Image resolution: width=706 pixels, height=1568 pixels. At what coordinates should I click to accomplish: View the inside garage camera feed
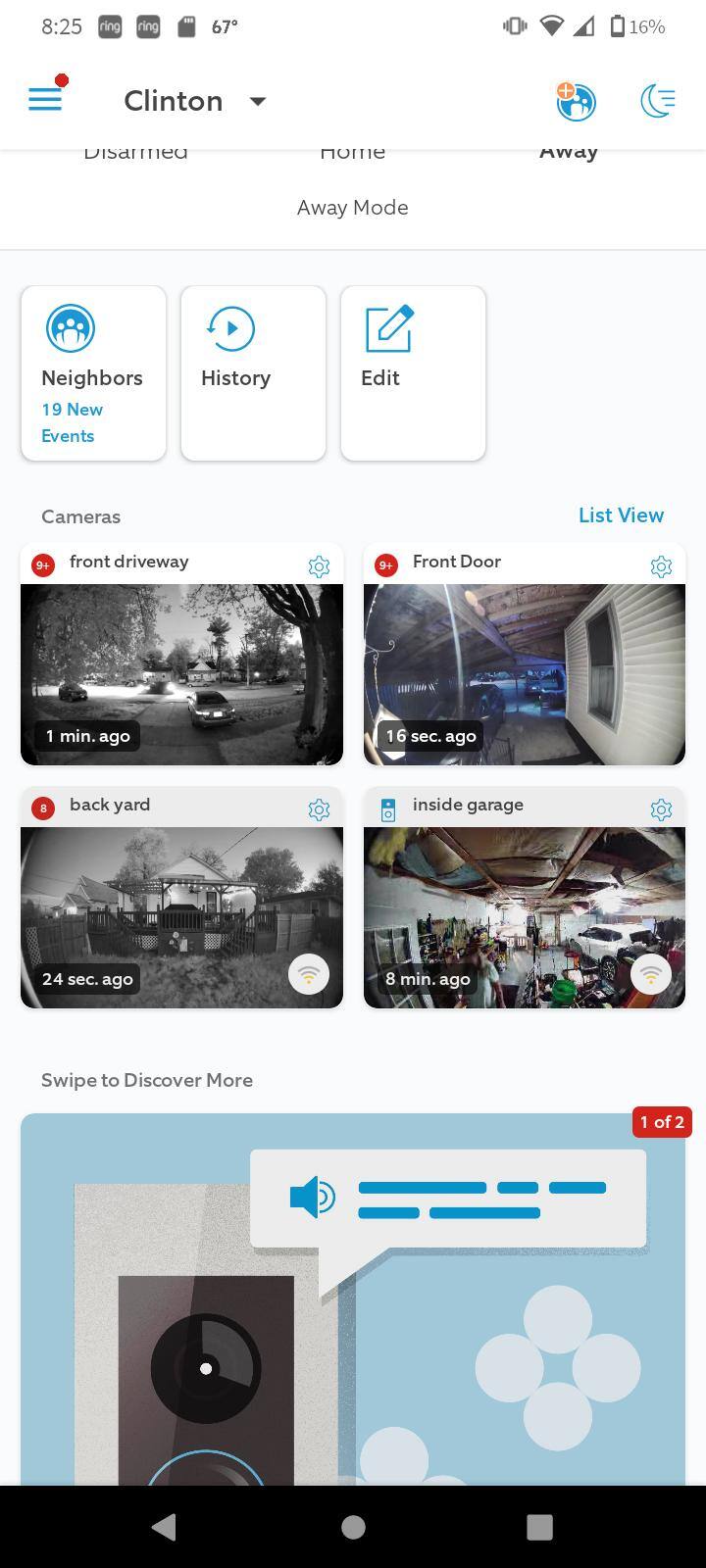click(x=525, y=917)
